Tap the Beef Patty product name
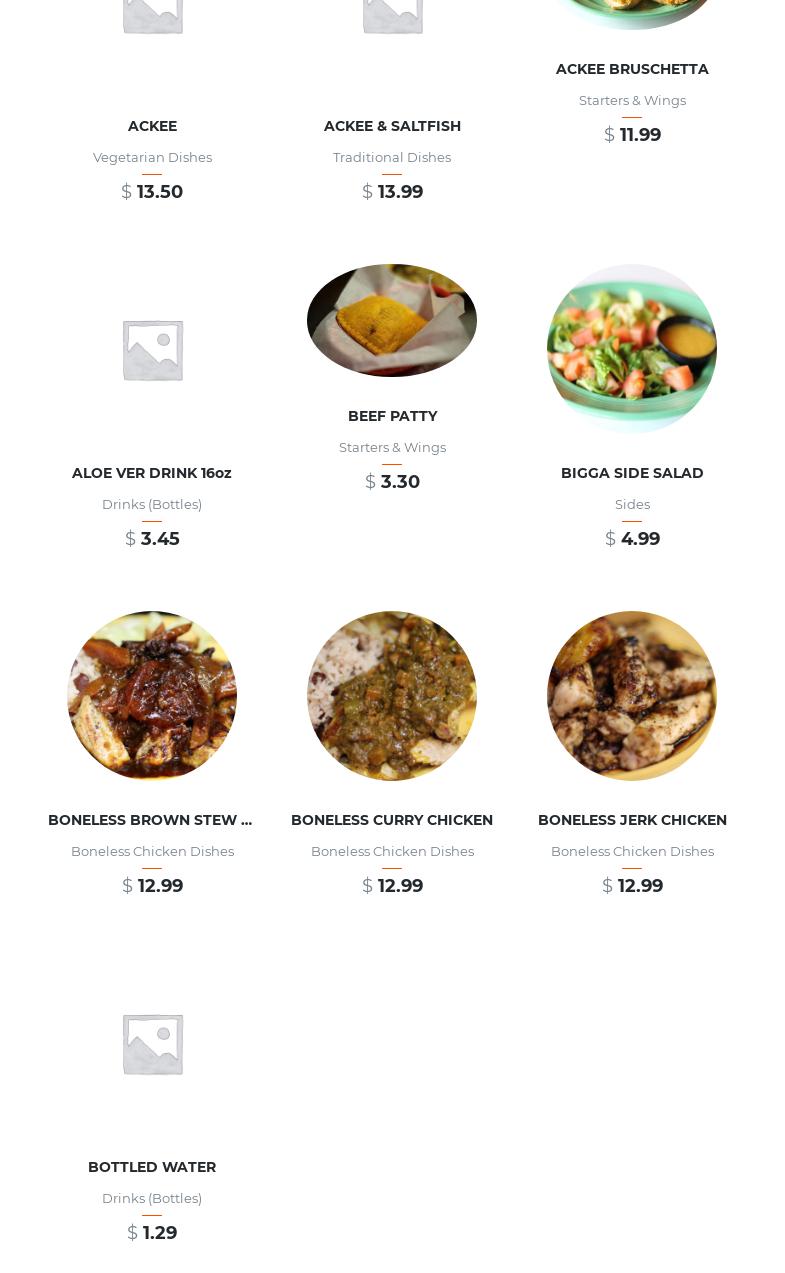The width and height of the screenshot is (785, 1273). click(392, 416)
